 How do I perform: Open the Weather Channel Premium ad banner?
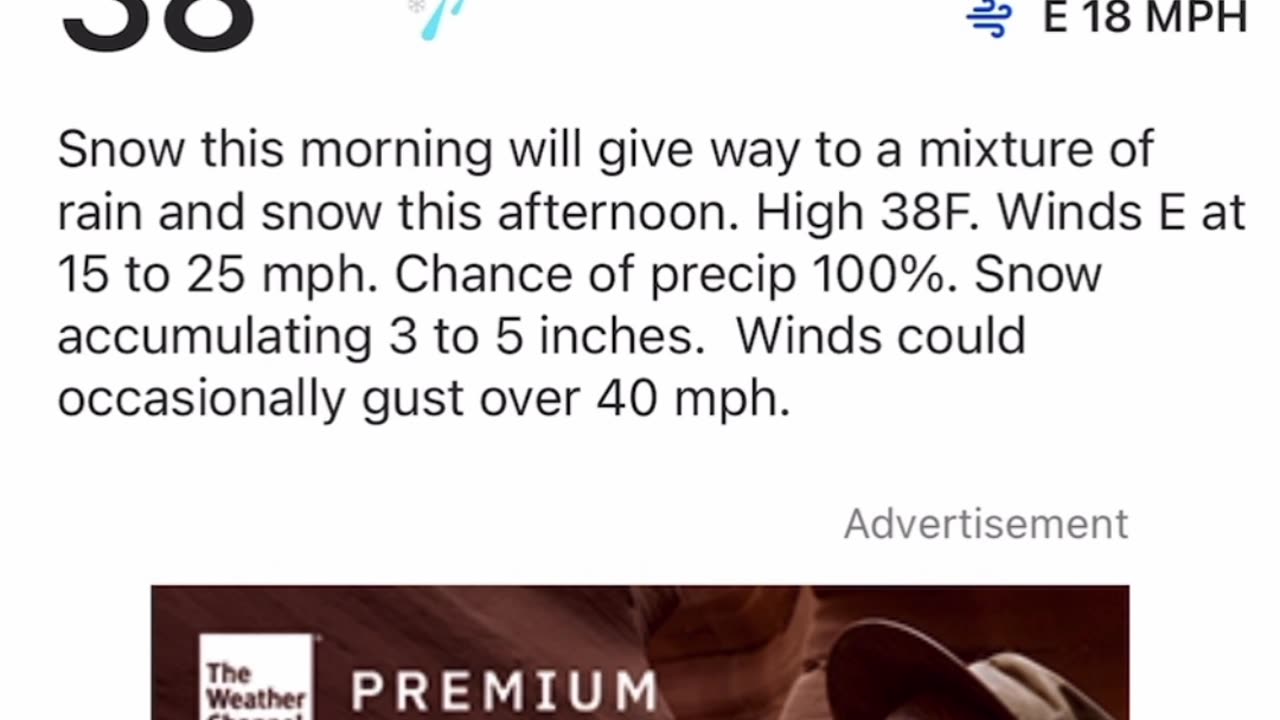pyautogui.click(x=640, y=655)
